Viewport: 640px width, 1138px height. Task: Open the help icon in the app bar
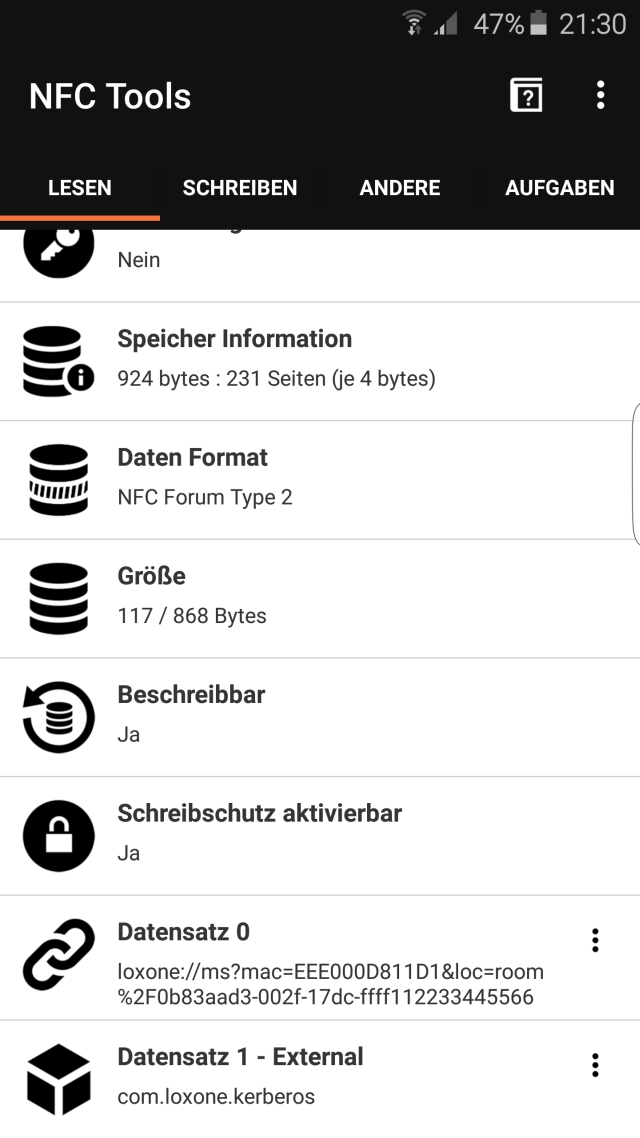[526, 96]
